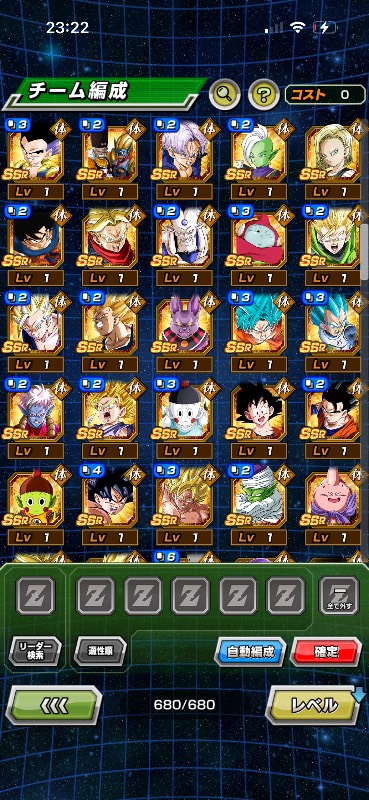Select the Beerus character card
369x800 pixels.
point(184,324)
